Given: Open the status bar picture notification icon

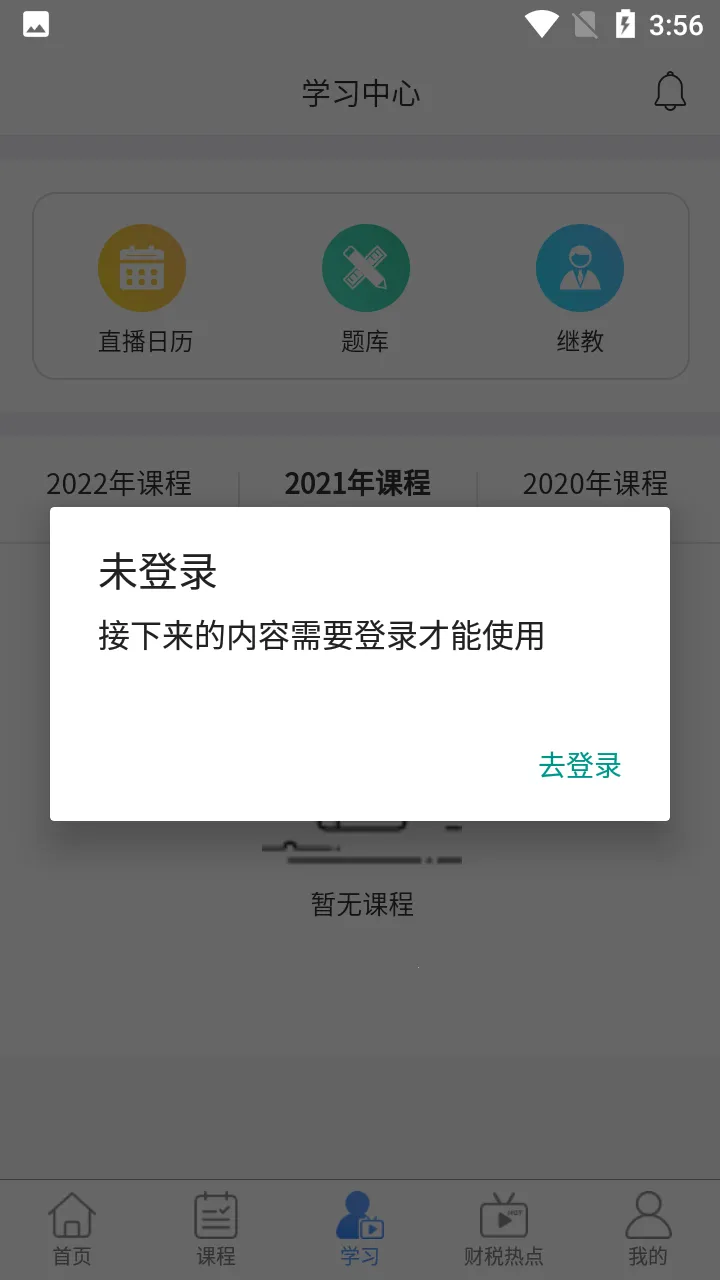Looking at the screenshot, I should pyautogui.click(x=35, y=22).
